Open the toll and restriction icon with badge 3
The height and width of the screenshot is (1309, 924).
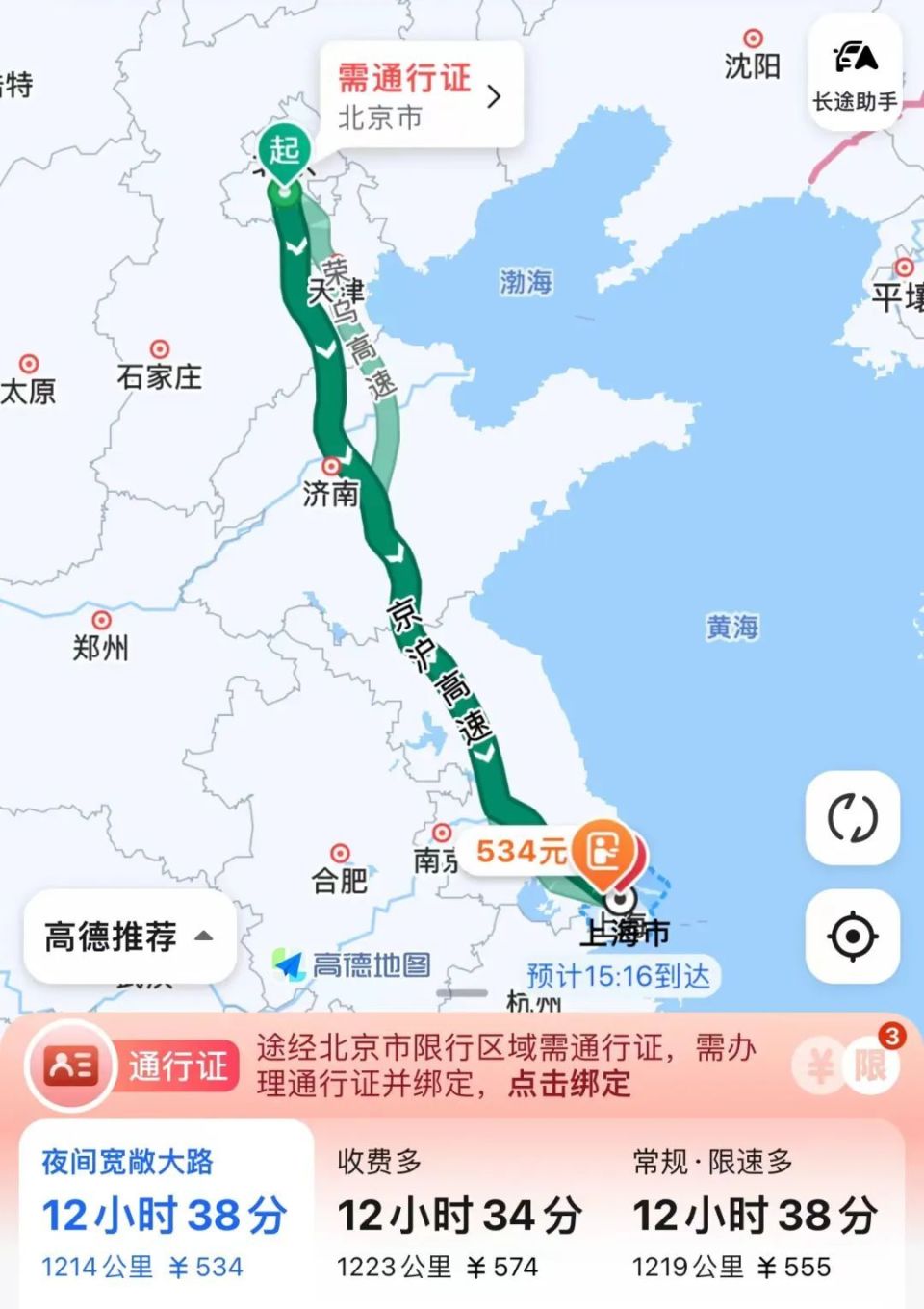point(849,1065)
